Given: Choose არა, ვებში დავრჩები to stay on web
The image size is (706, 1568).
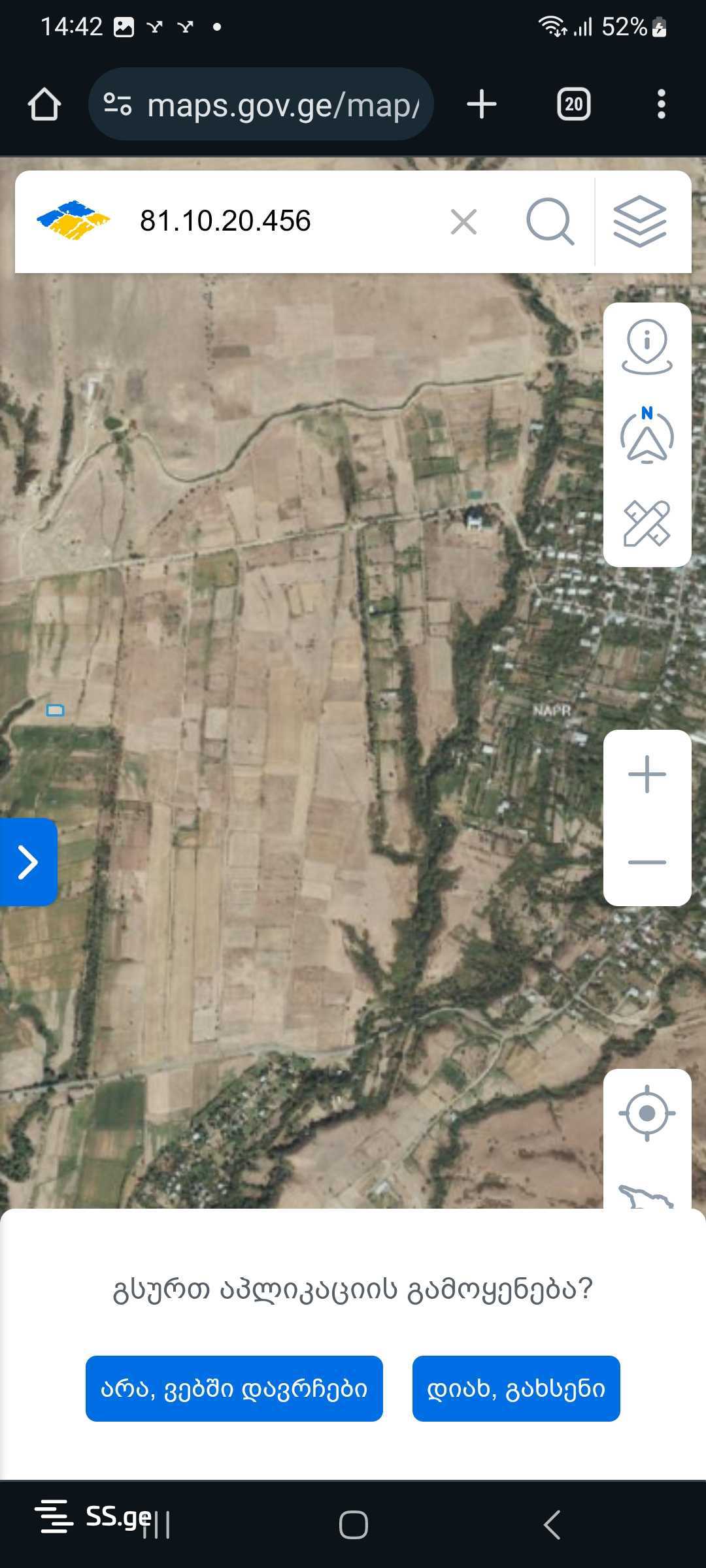Looking at the screenshot, I should pos(234,1388).
